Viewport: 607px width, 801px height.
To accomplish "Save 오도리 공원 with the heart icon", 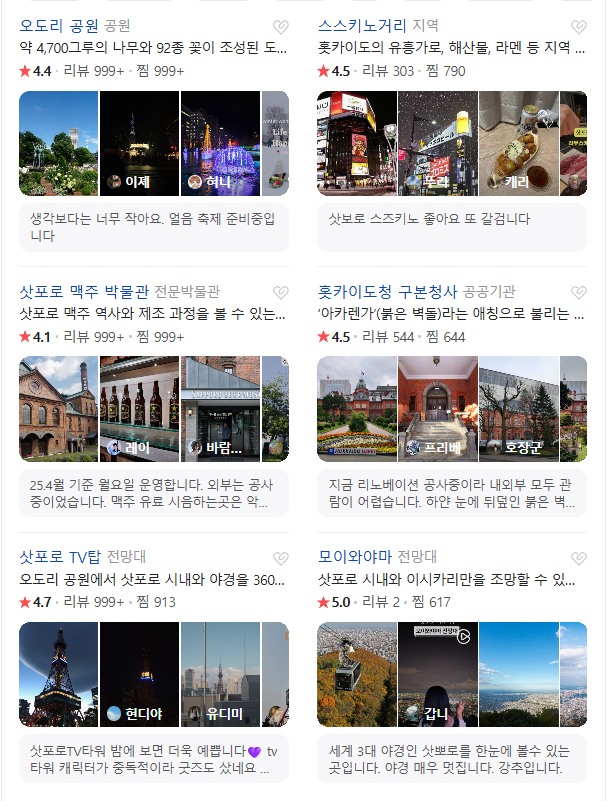I will click(281, 27).
